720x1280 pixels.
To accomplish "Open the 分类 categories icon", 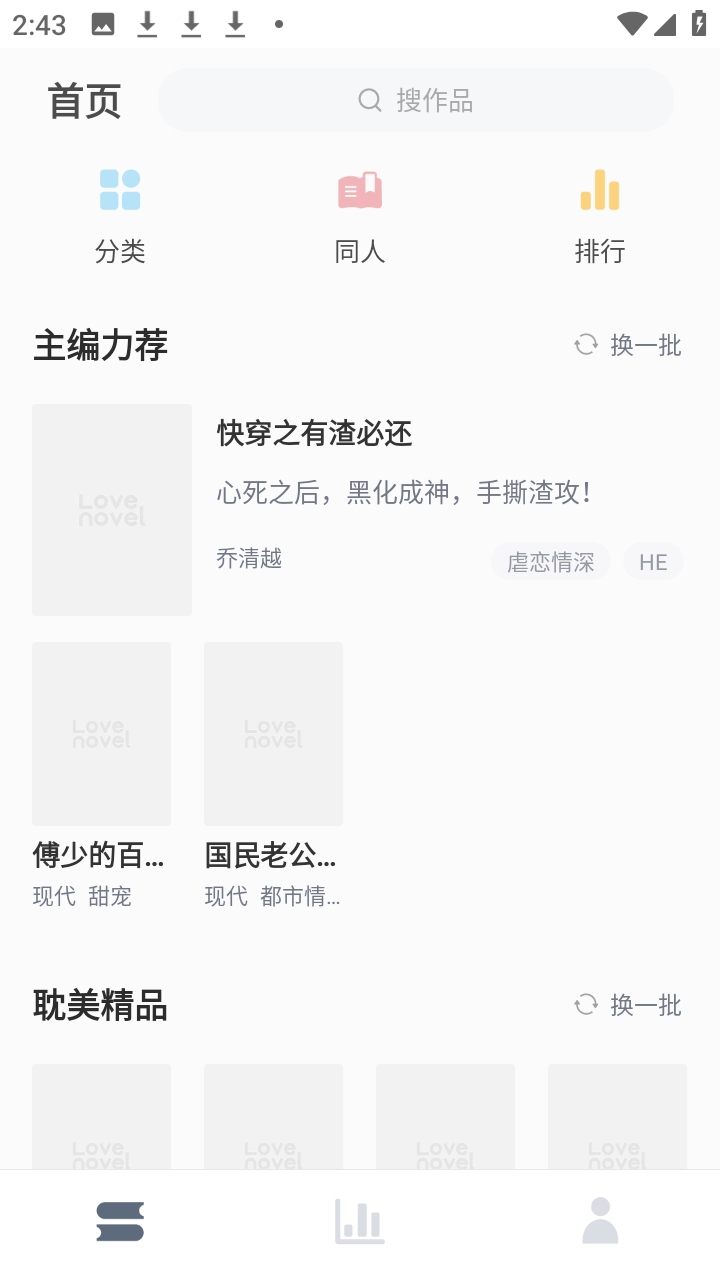I will [120, 190].
